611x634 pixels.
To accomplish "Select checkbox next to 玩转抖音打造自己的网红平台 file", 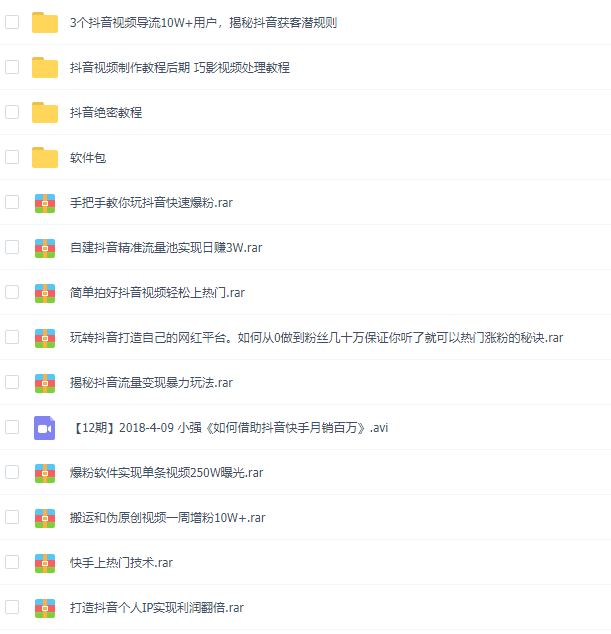I will [x=12, y=337].
